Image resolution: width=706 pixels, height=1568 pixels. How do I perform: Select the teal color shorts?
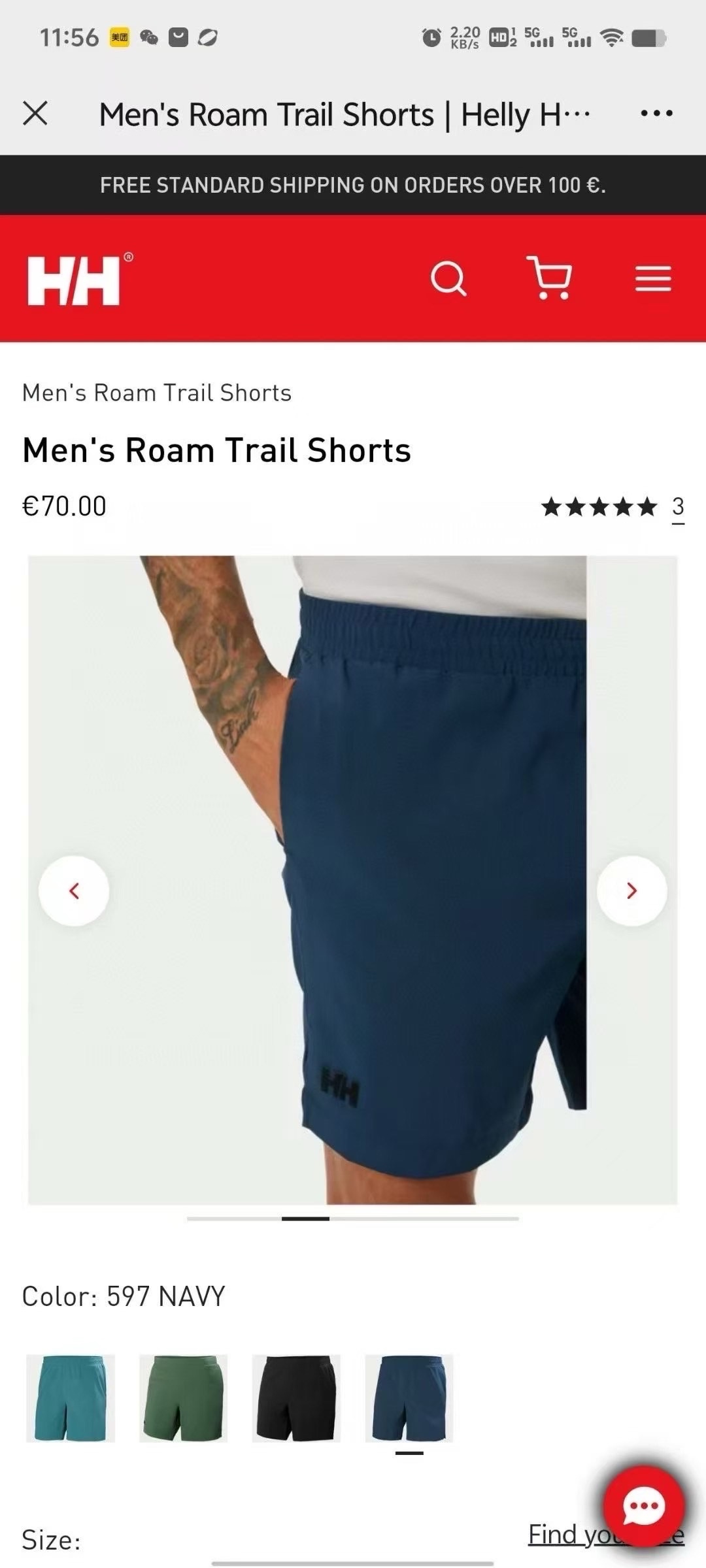point(71,1398)
